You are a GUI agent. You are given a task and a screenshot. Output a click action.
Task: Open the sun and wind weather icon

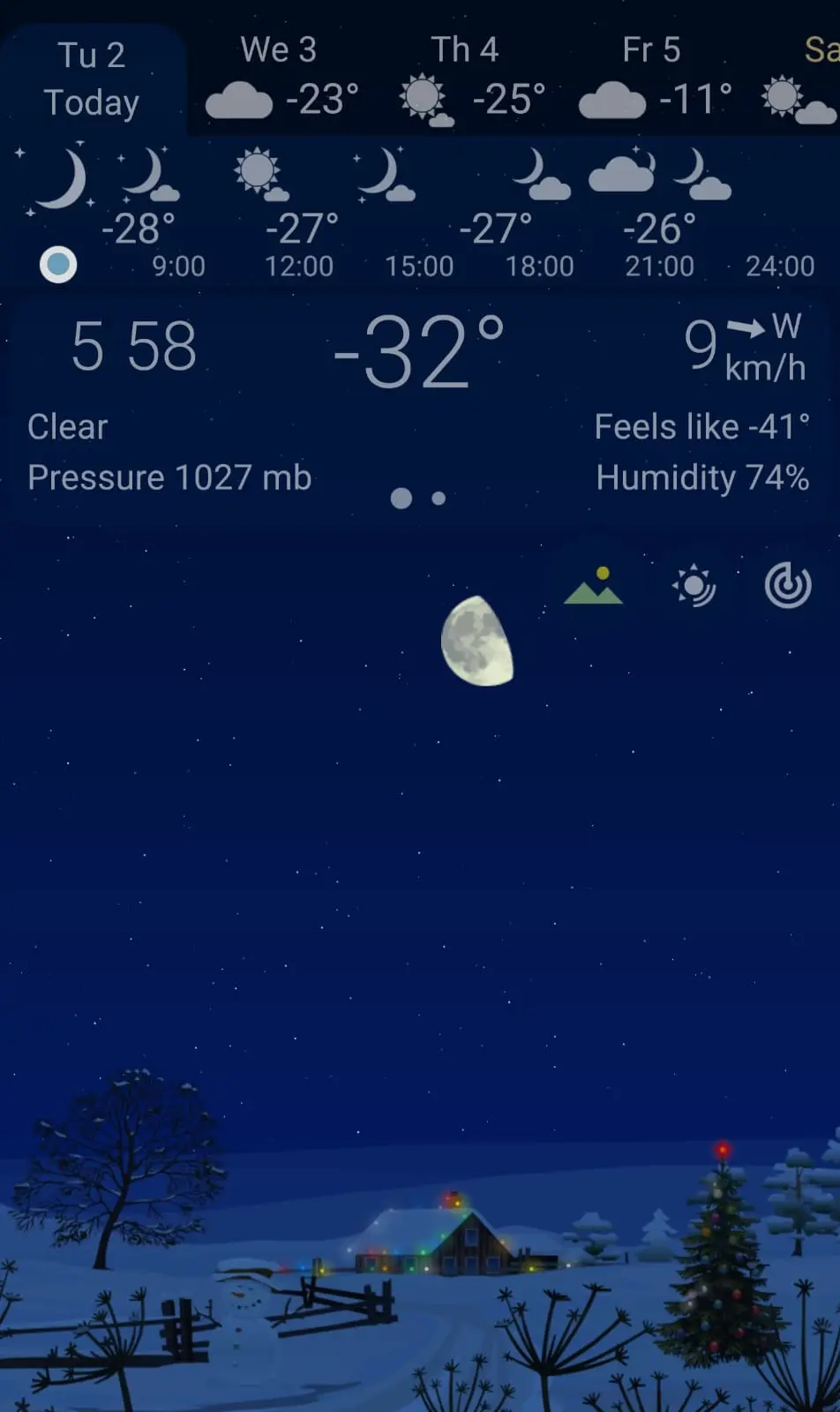point(694,586)
